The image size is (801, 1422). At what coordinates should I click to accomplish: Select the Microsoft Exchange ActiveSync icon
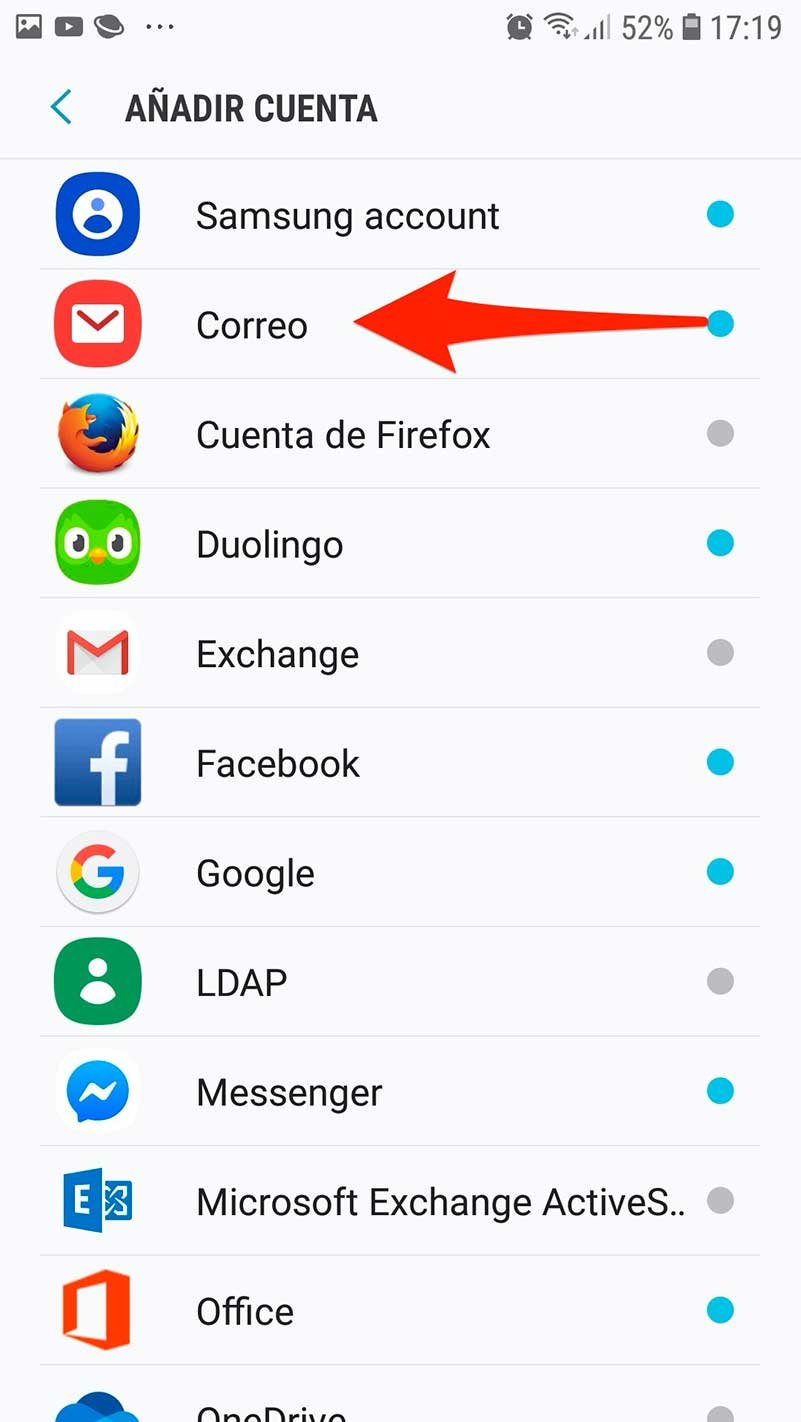[x=97, y=1200]
